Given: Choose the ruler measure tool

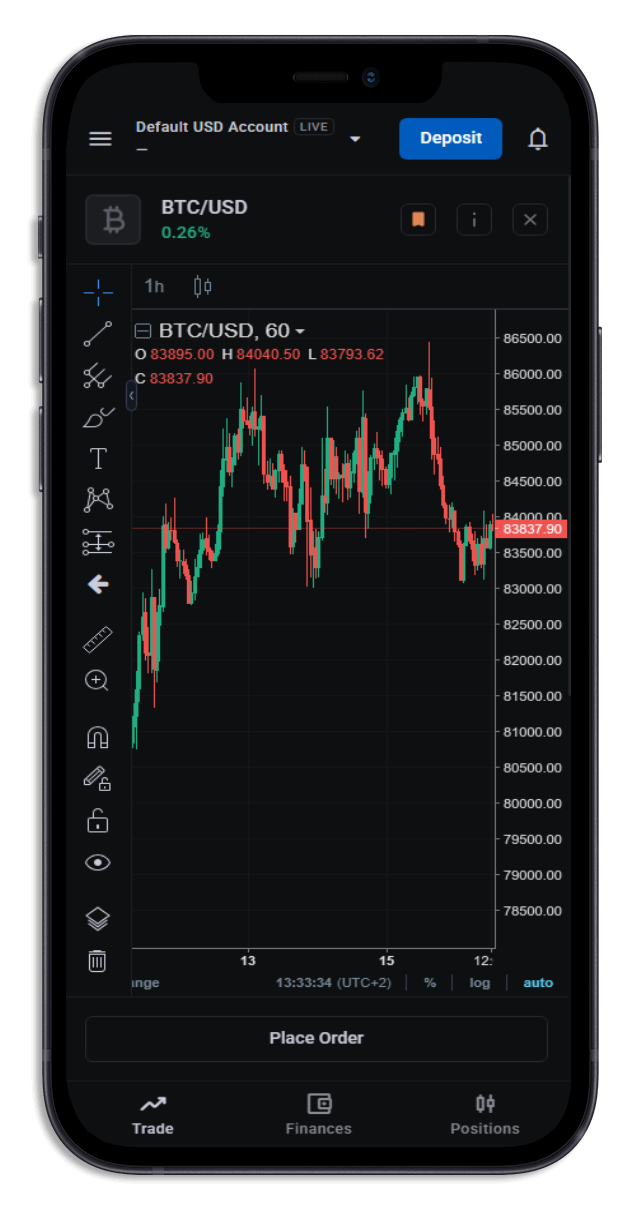Looking at the screenshot, I should (97, 639).
